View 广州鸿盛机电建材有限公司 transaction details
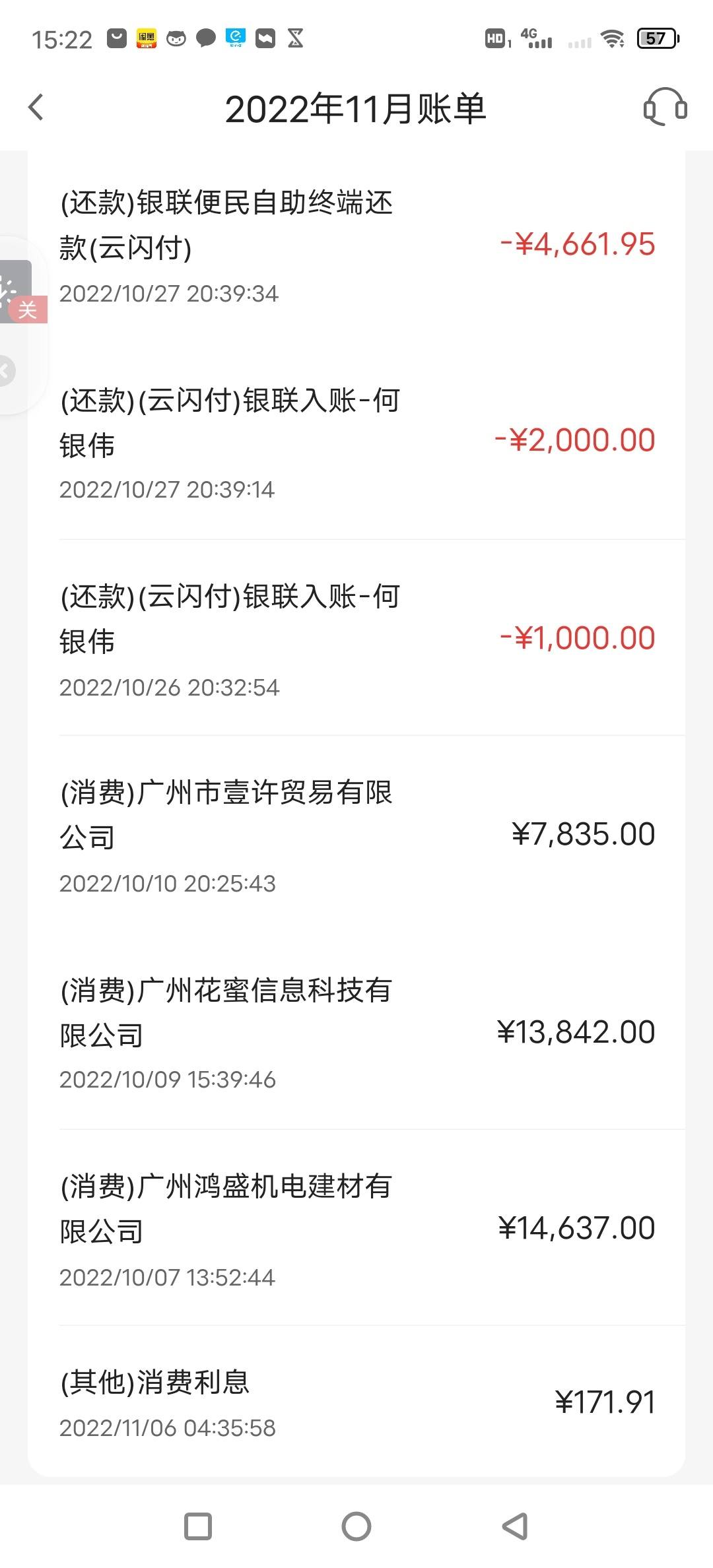 356,1227
